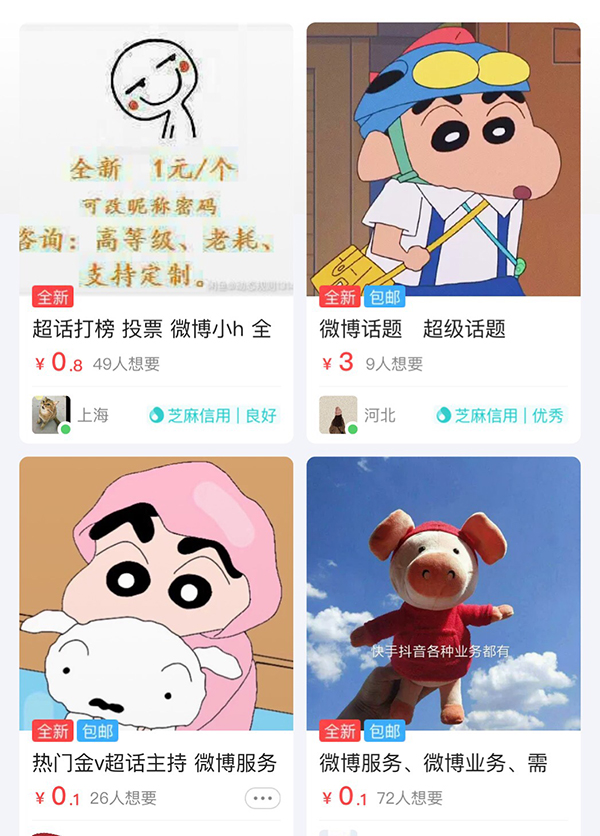Open more options on 热门金v超话主持 card
Screen dimensions: 600x836
(x=263, y=798)
